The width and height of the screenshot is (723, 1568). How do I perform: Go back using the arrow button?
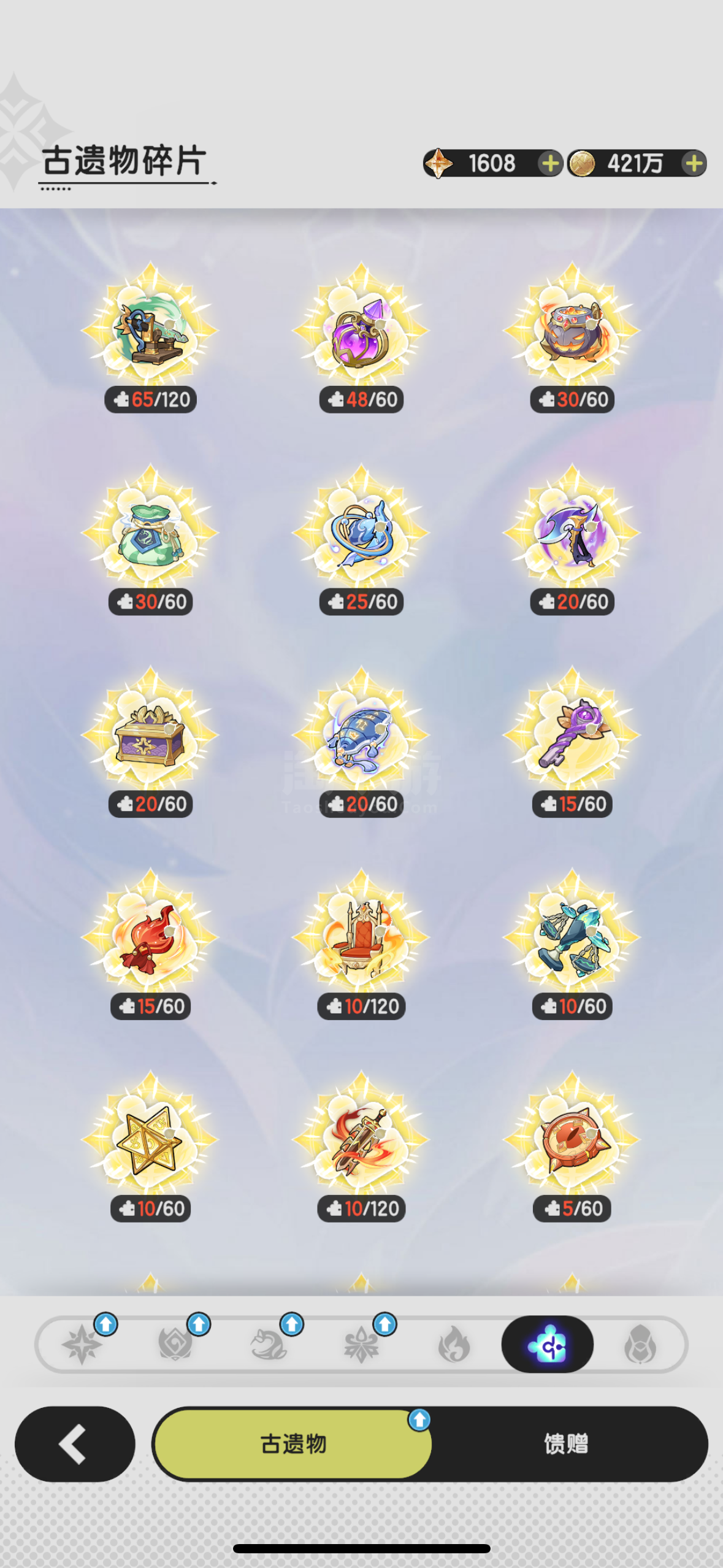(74, 1443)
